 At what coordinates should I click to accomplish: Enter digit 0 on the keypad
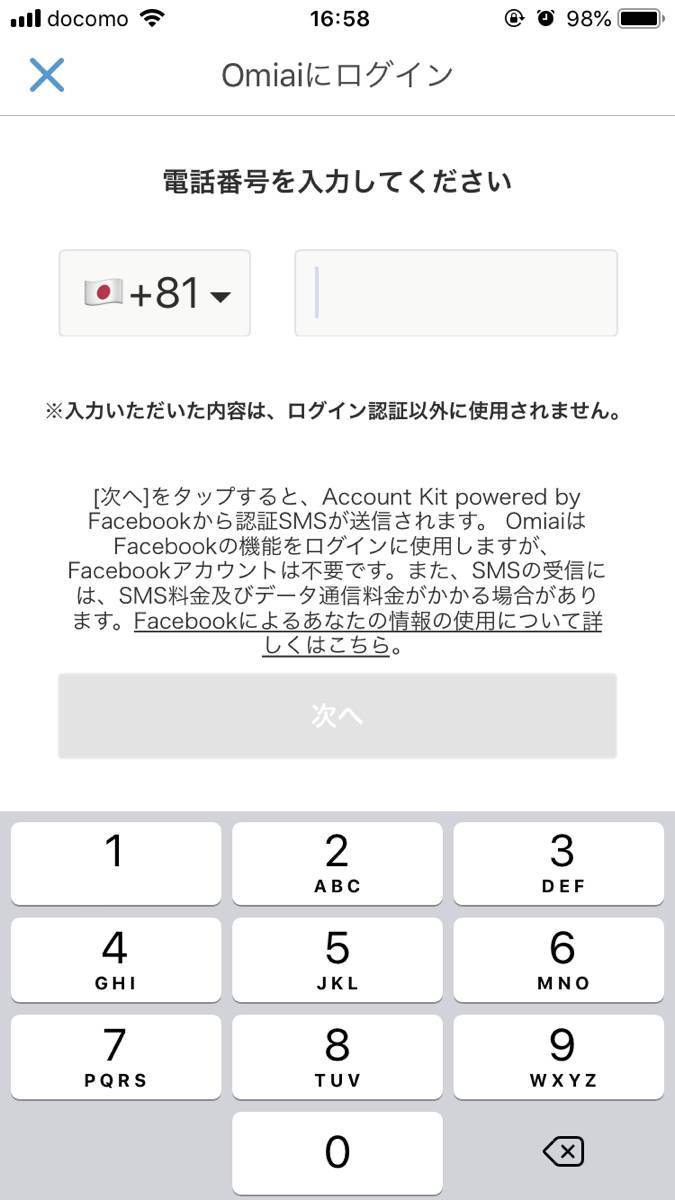(x=337, y=1153)
